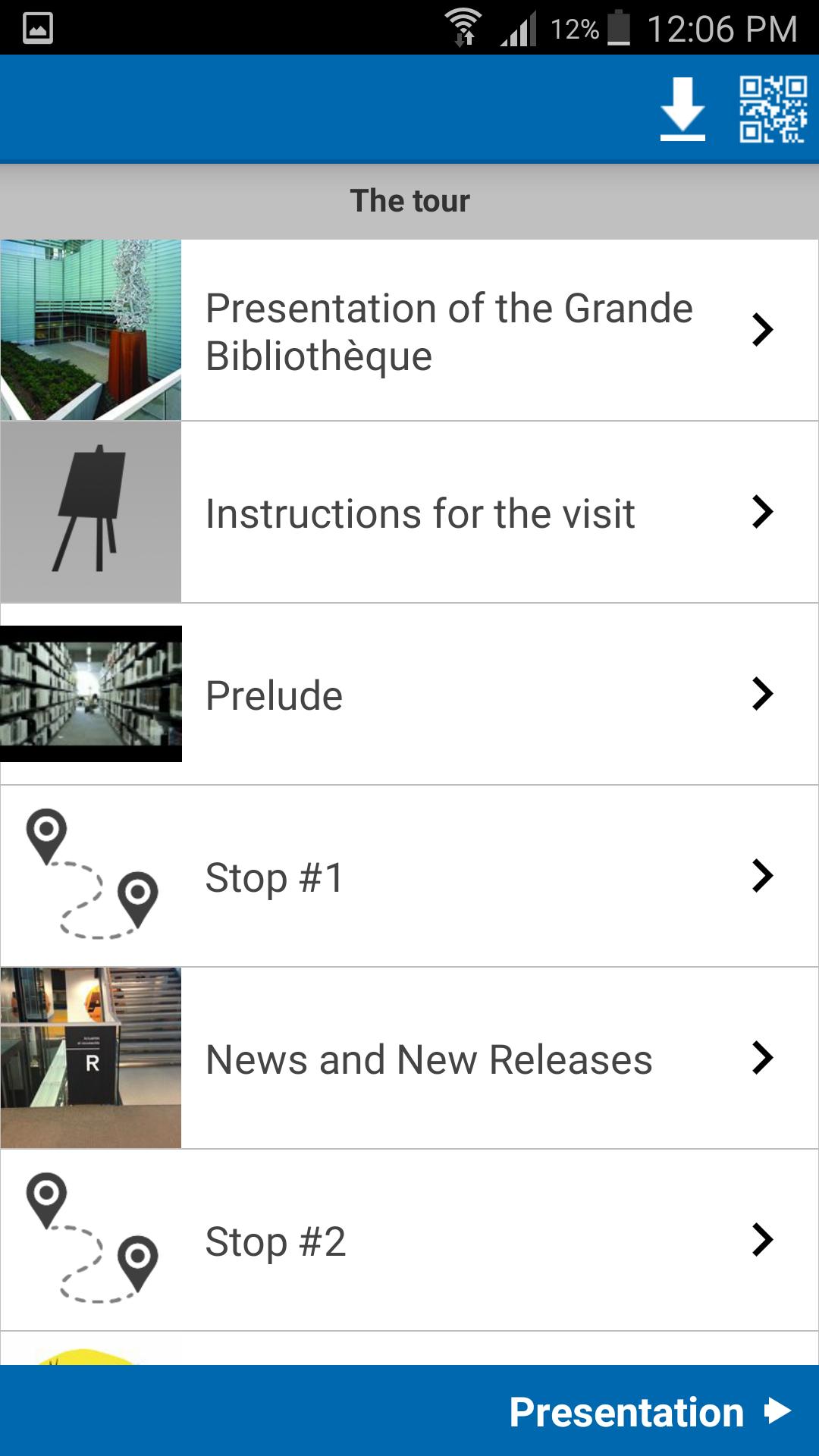Tap the download icon in the top bar
Screen dimensions: 819x1456
682,109
